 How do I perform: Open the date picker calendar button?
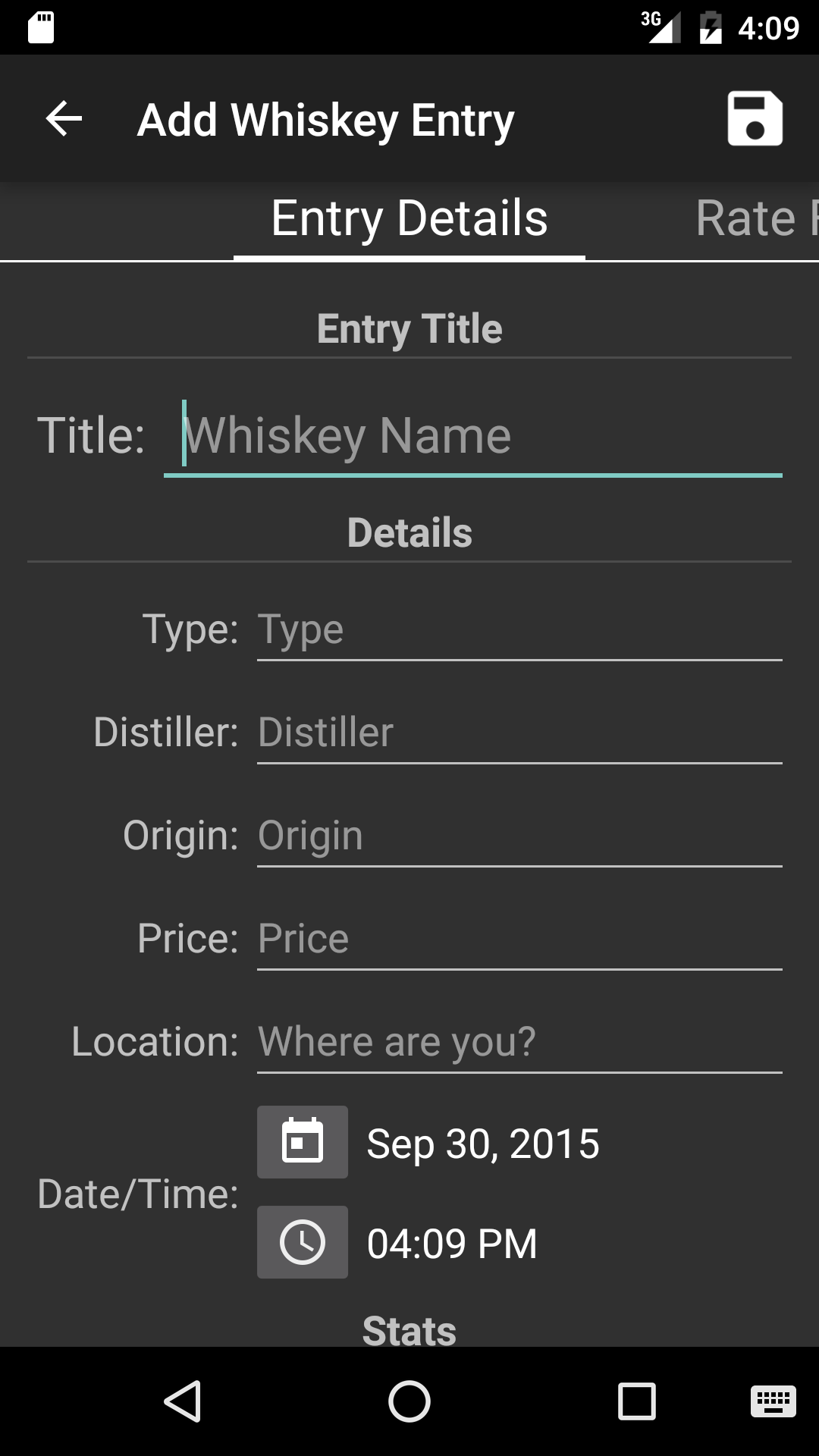pyautogui.click(x=303, y=1142)
